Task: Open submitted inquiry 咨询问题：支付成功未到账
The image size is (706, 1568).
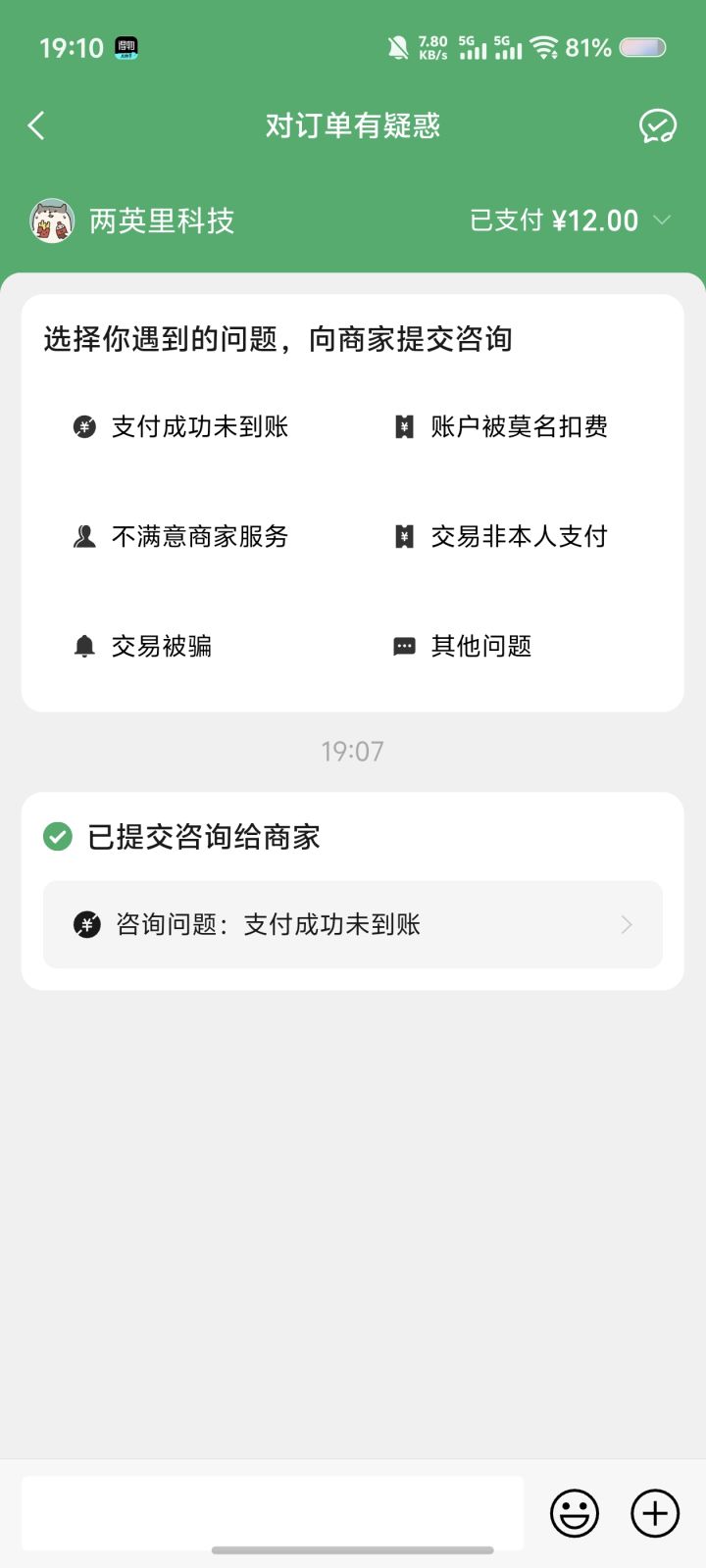Action: click(x=352, y=924)
